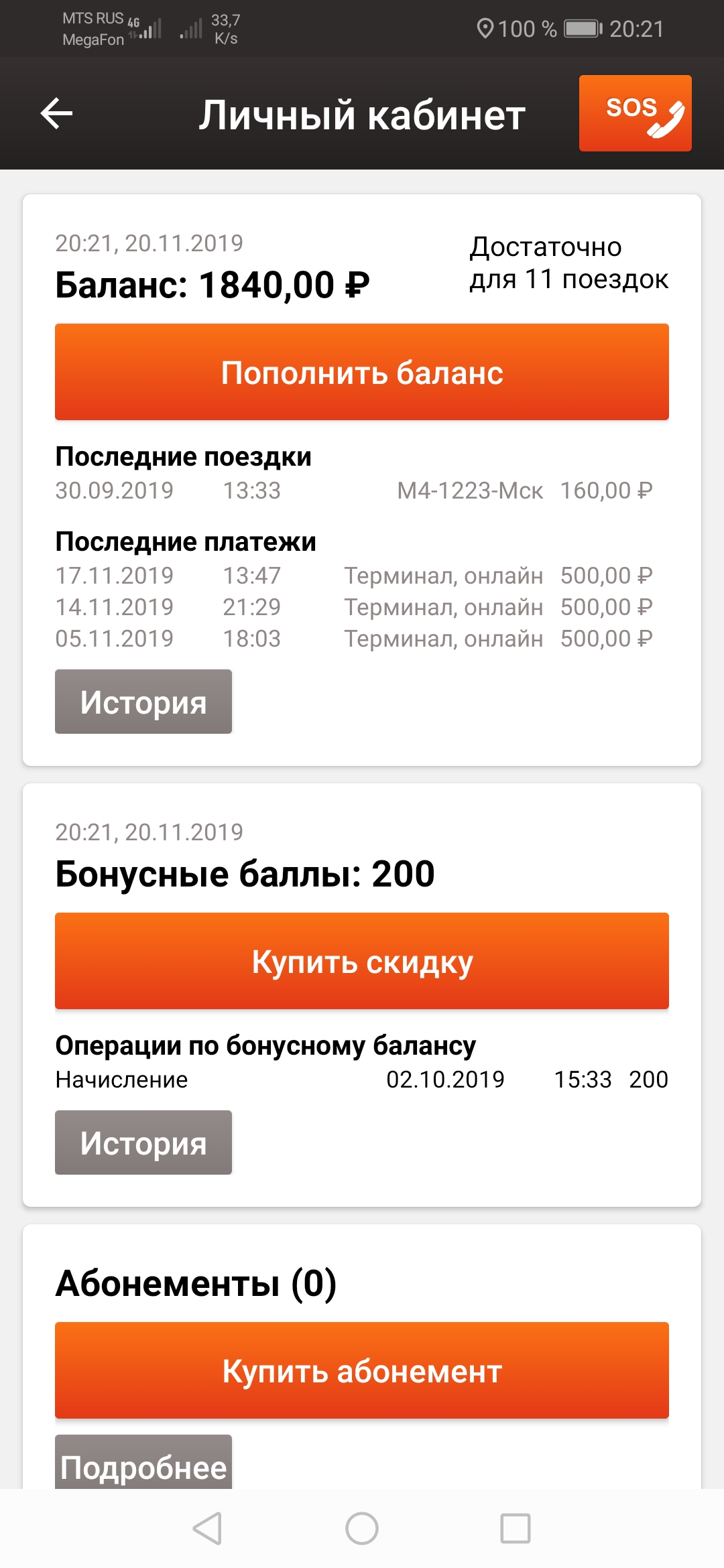The image size is (724, 1568).
Task: View 'История' of bonus balance operations
Action: click(143, 1142)
